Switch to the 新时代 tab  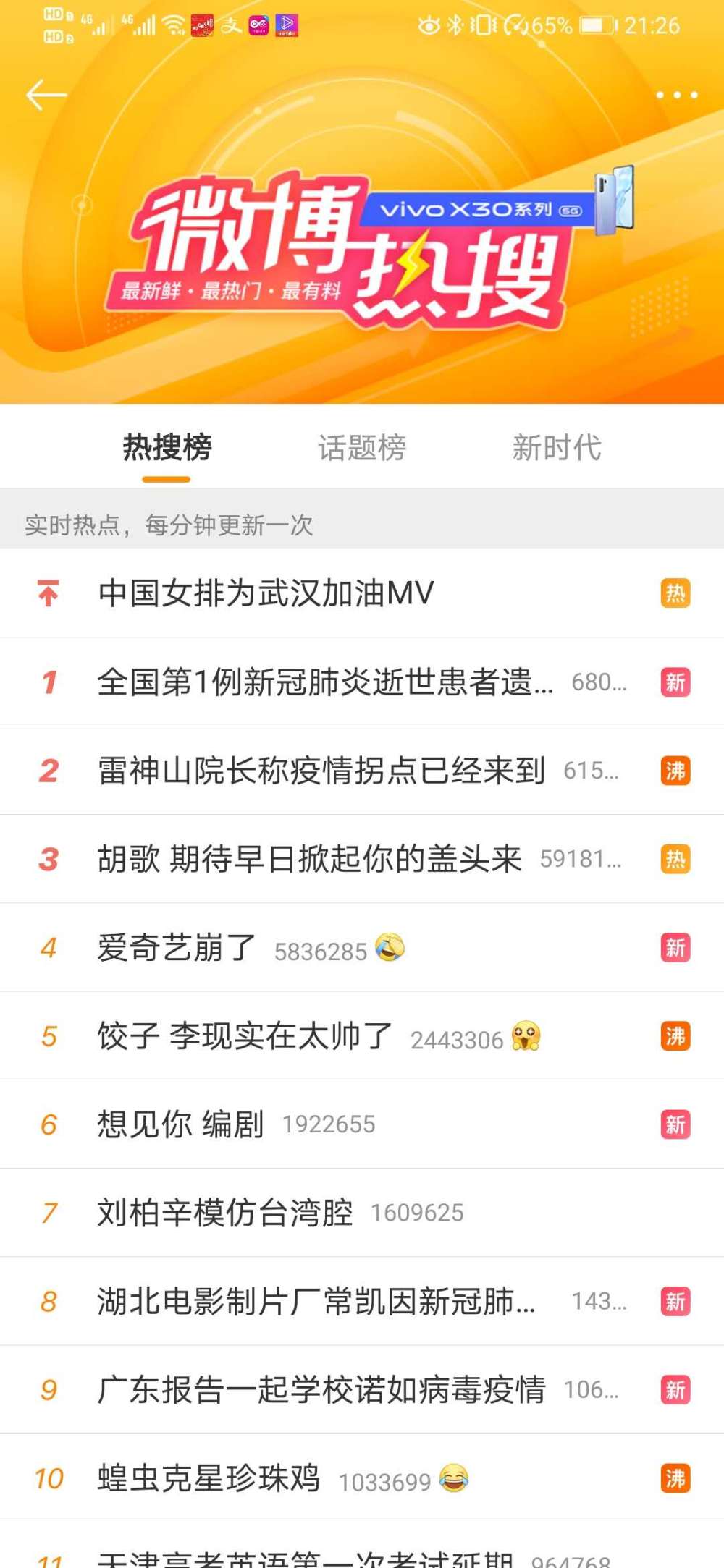[557, 448]
